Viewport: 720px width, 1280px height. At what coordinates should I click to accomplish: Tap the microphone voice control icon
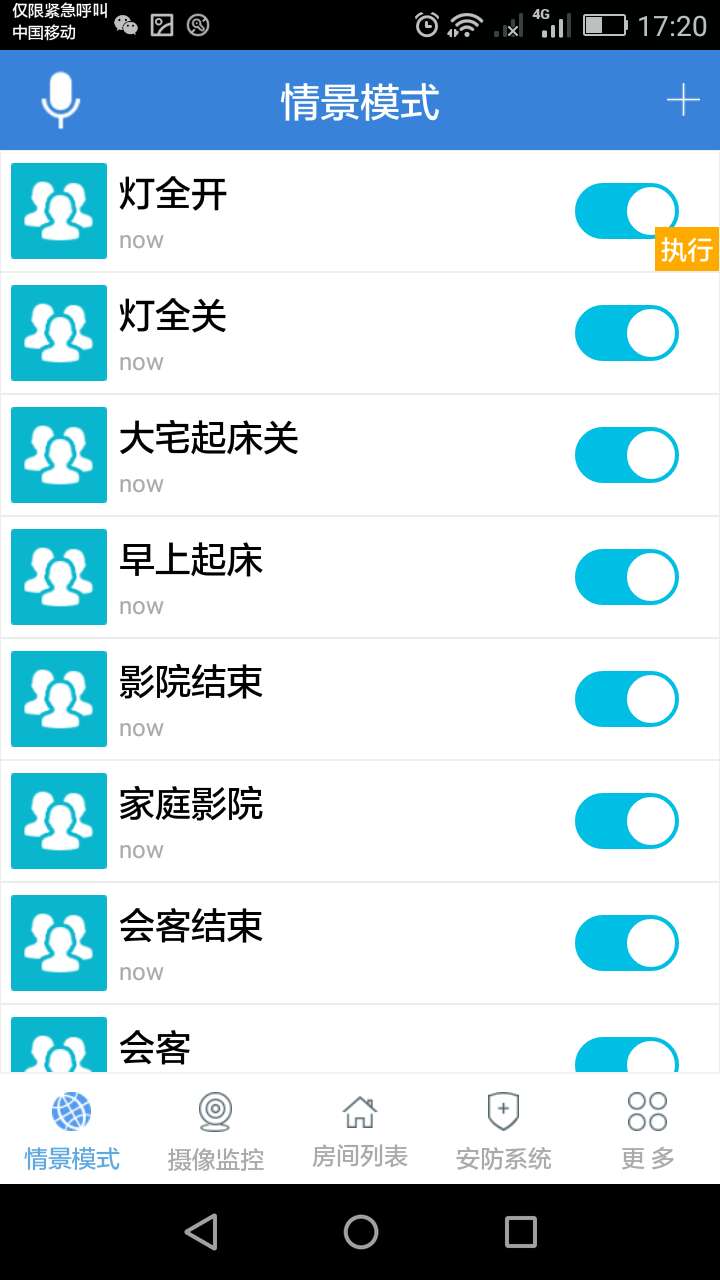60,99
